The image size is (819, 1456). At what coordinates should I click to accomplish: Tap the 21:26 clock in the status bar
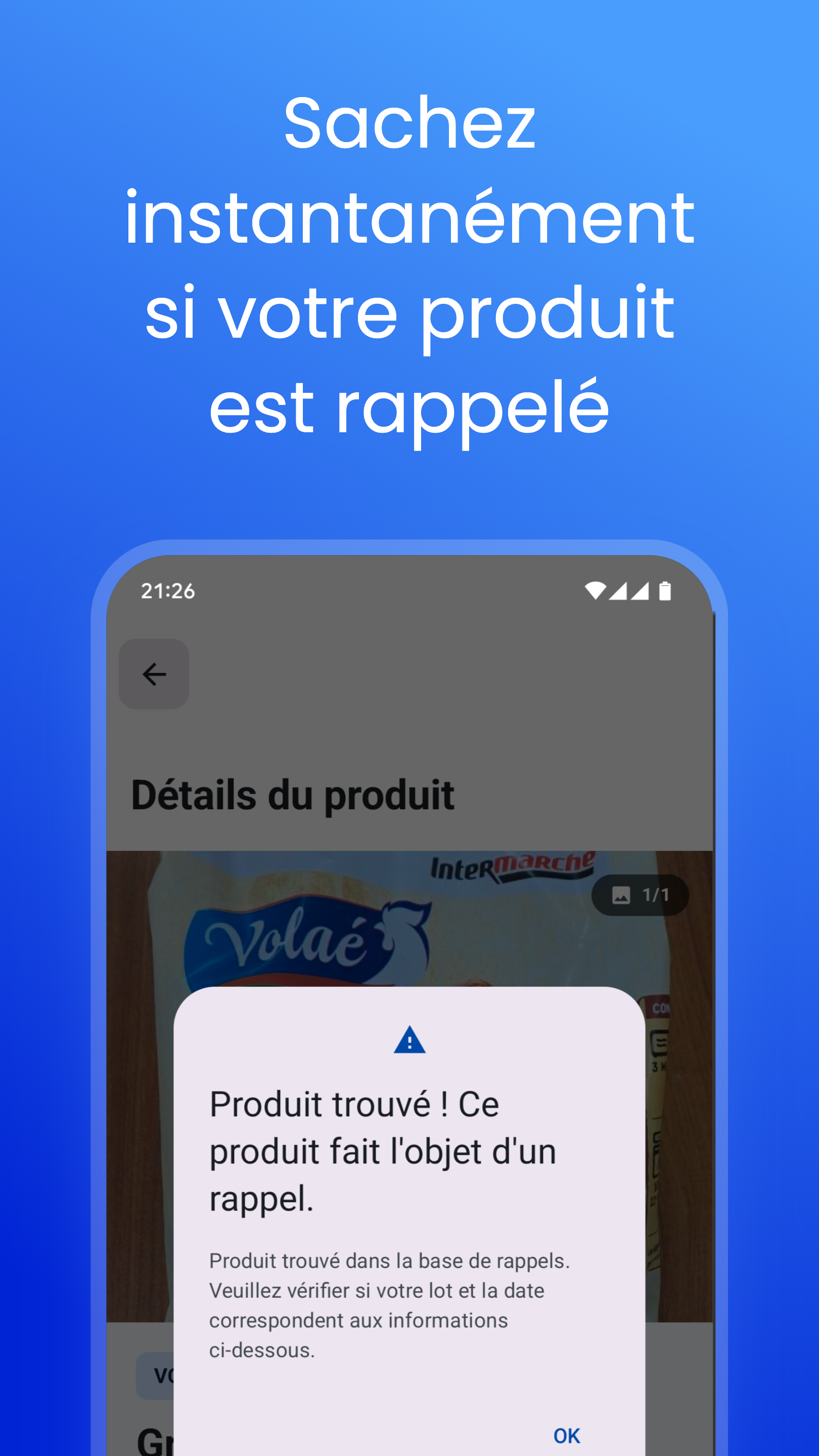coord(168,591)
